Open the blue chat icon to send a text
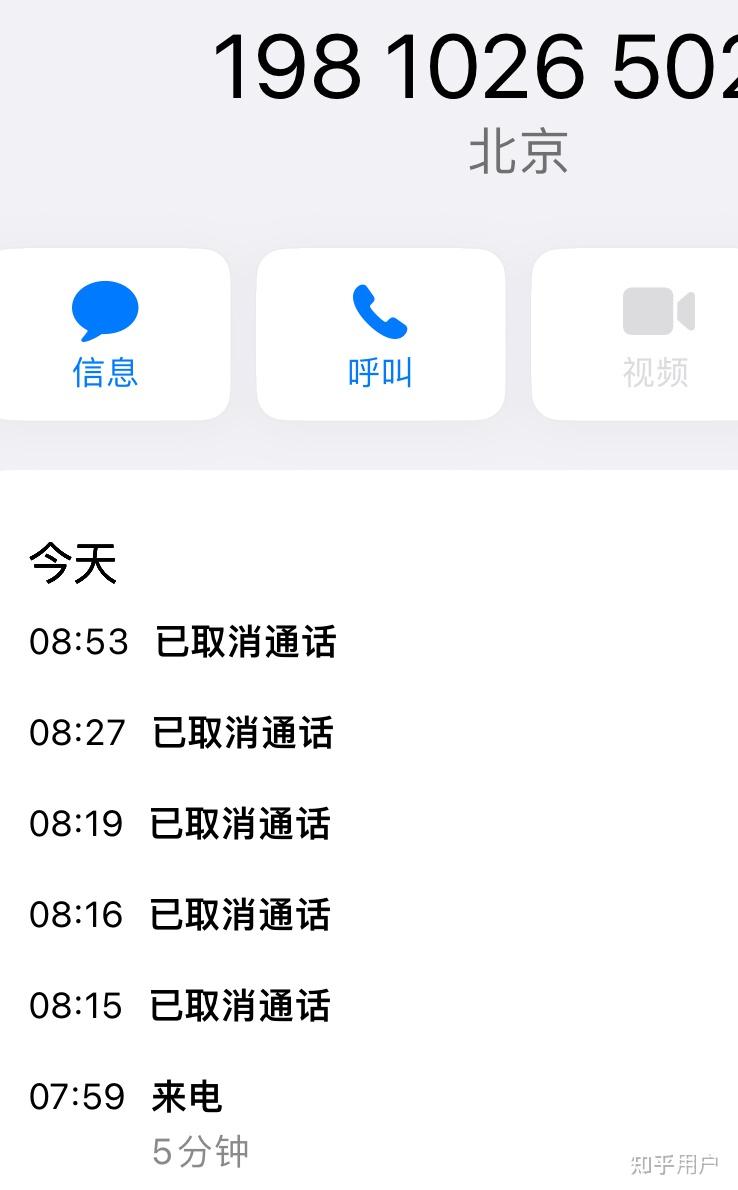Viewport: 738px width, 1190px height. coord(107,310)
